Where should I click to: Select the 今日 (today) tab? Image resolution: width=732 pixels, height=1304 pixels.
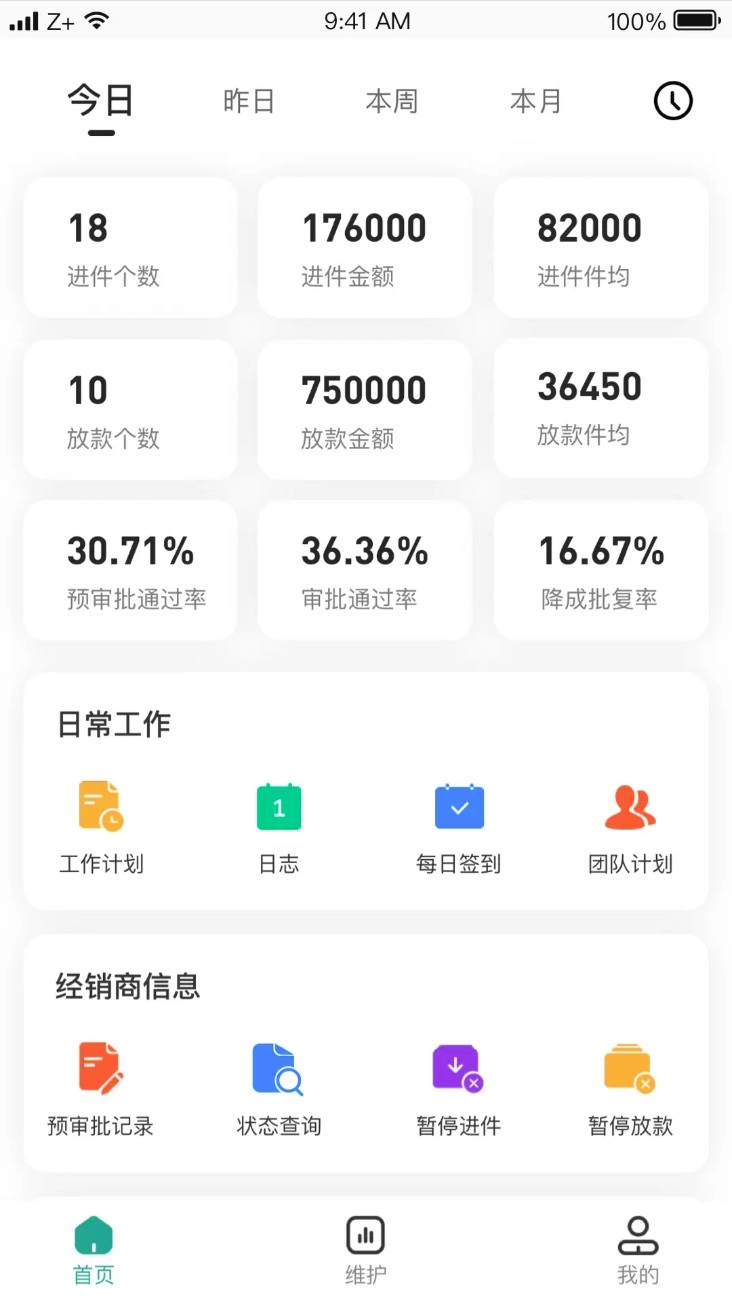pyautogui.click(x=99, y=100)
